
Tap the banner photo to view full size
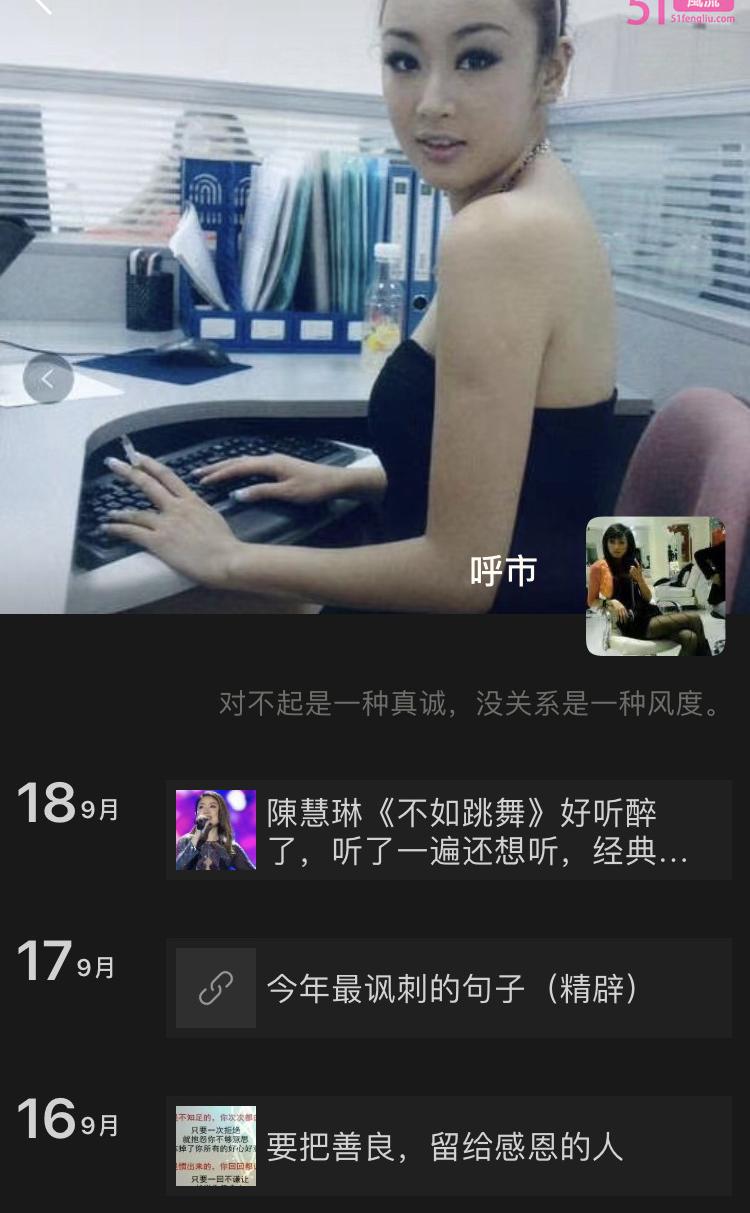375,300
